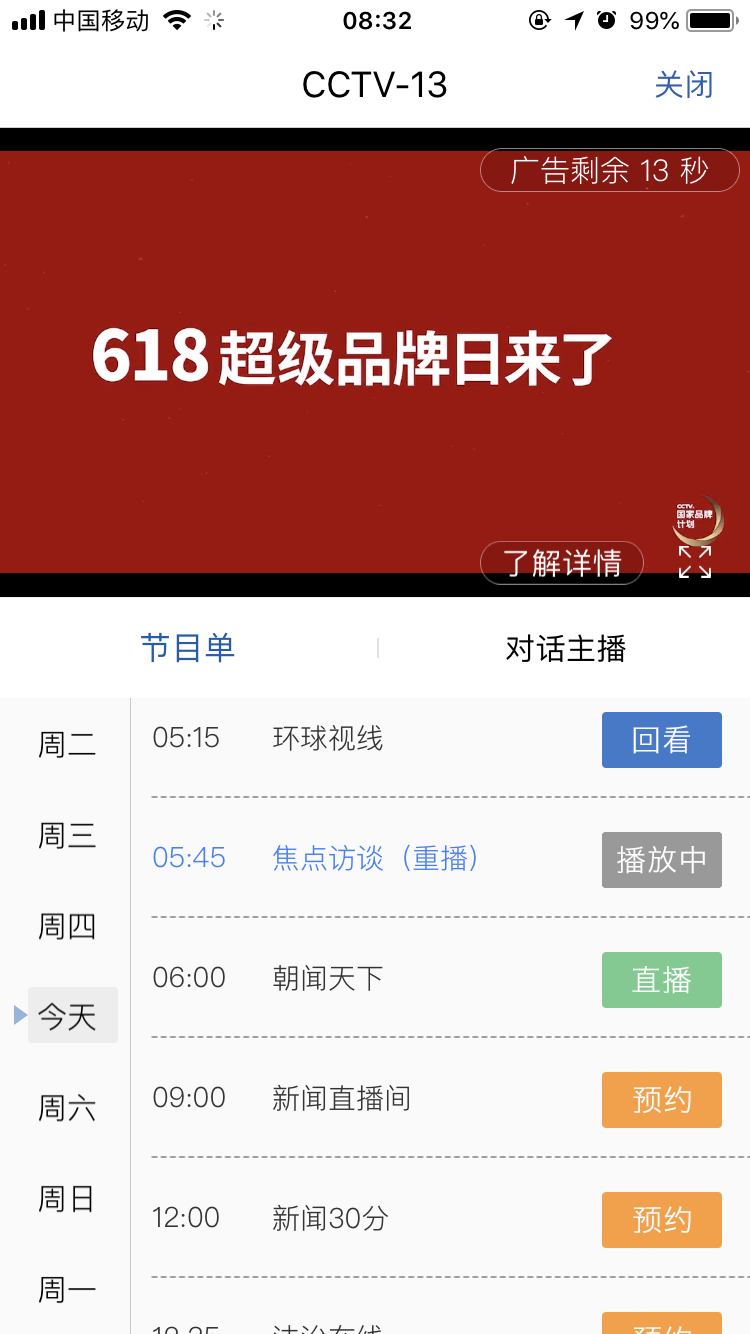The height and width of the screenshot is (1334, 750).
Task: Open ad details via 了解详情
Action: point(562,563)
